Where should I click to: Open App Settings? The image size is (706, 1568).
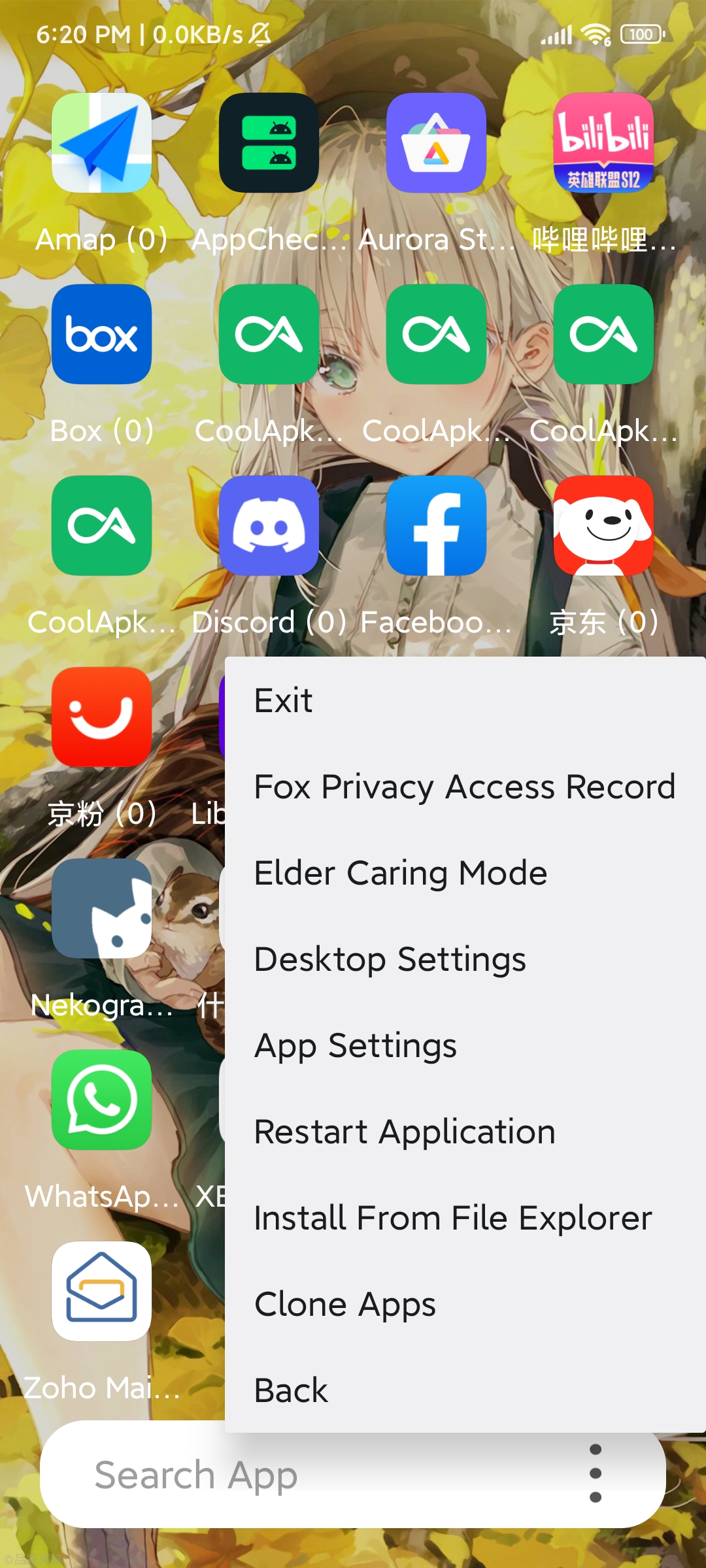pyautogui.click(x=355, y=1045)
